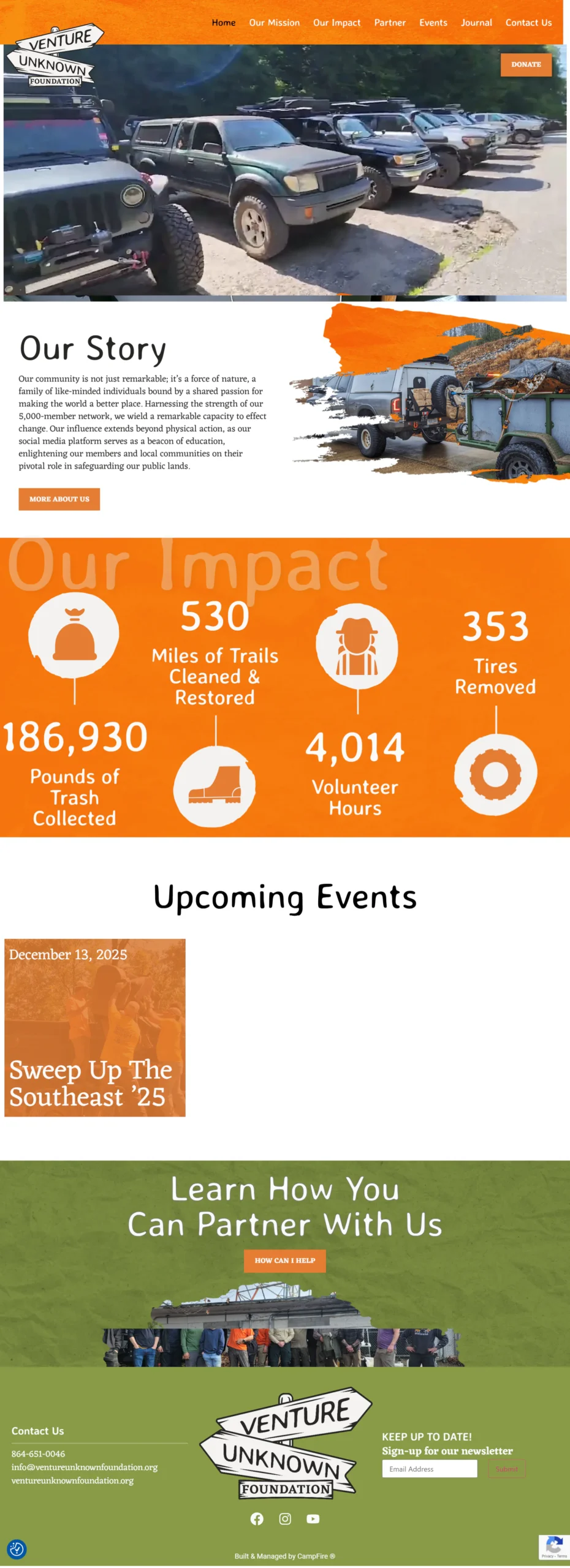Select Contact Us in the navigation bar
This screenshot has width=570, height=1568.
tap(528, 23)
